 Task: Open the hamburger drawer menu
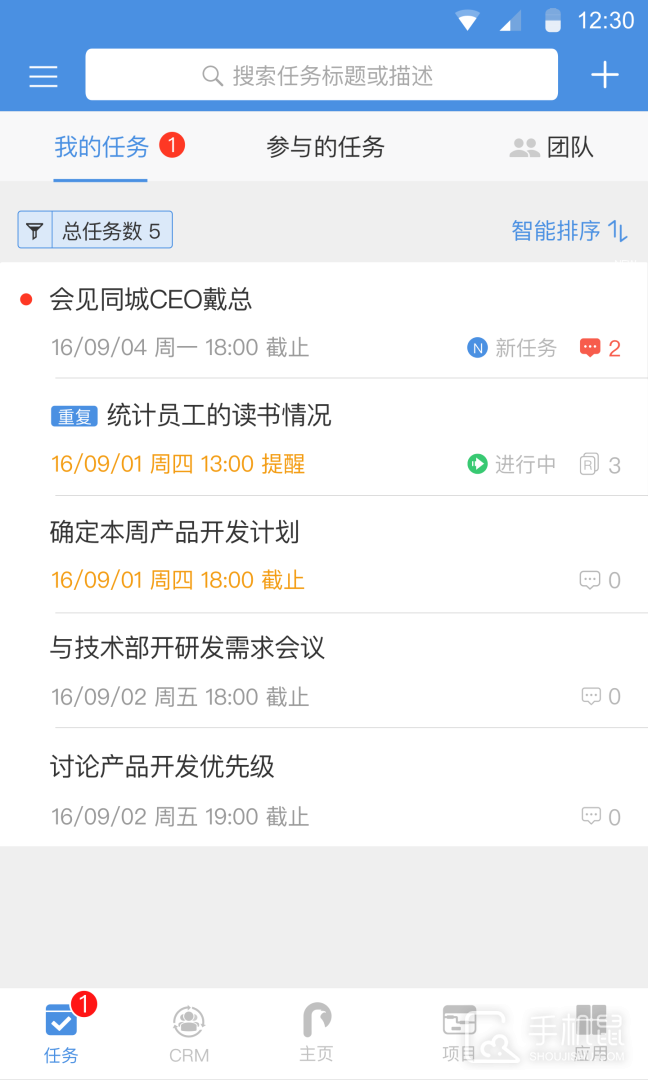43,76
